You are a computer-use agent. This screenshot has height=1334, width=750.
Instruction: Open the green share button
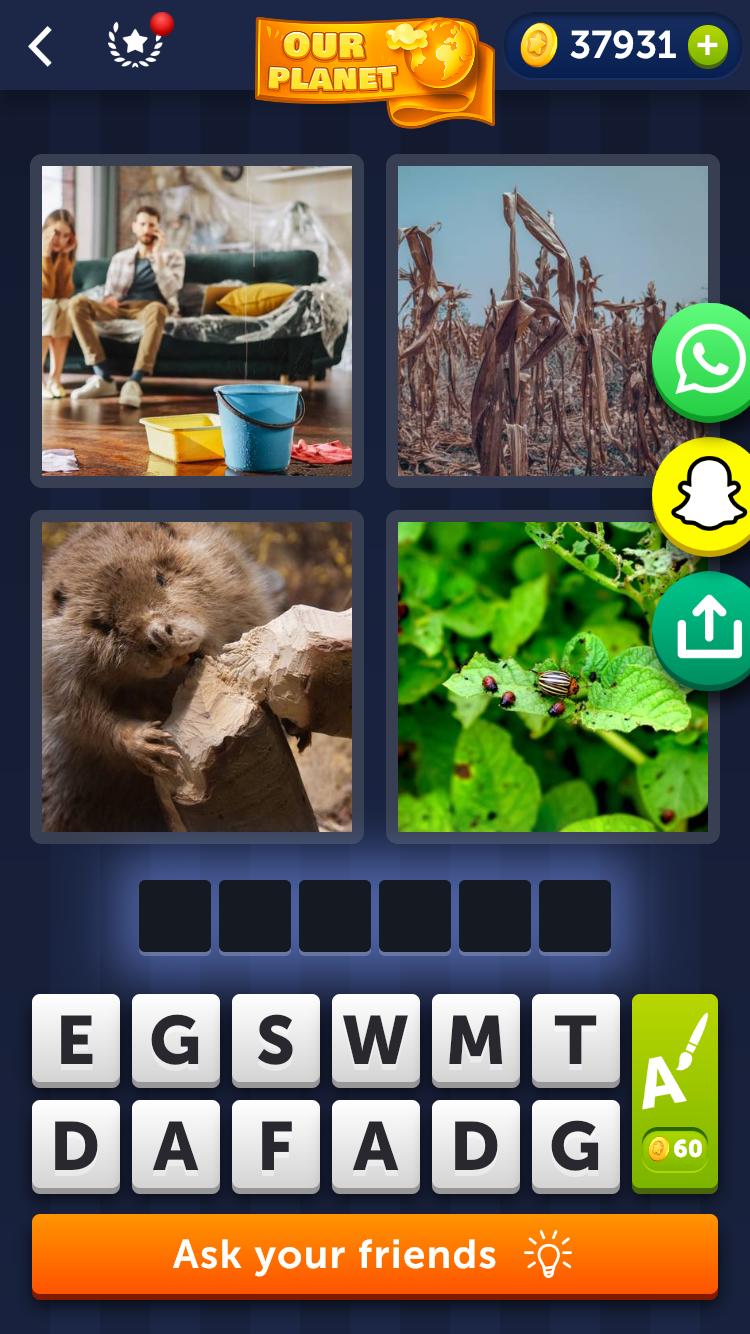coord(707,630)
